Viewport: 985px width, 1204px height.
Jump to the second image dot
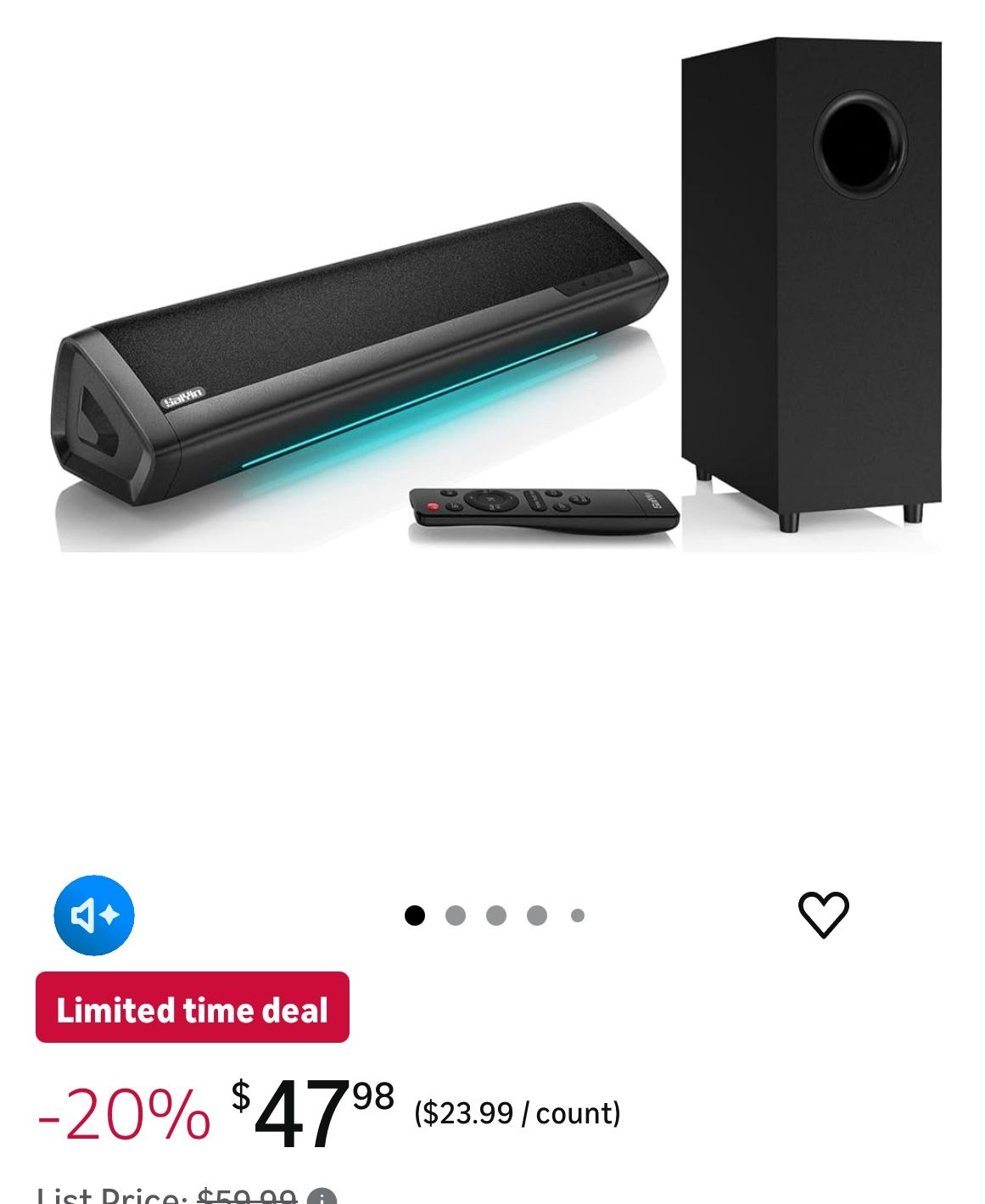456,916
